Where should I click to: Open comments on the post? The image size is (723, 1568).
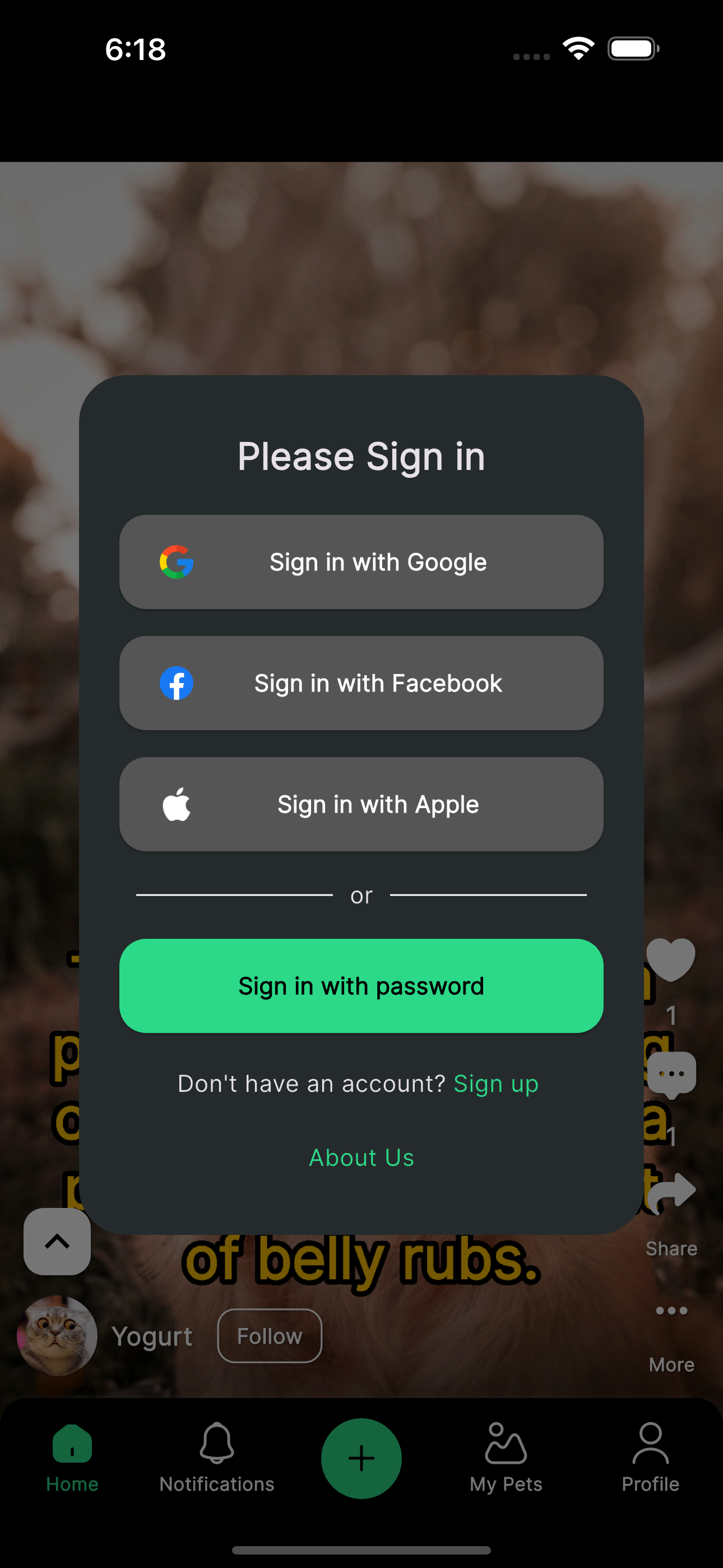[x=671, y=1074]
